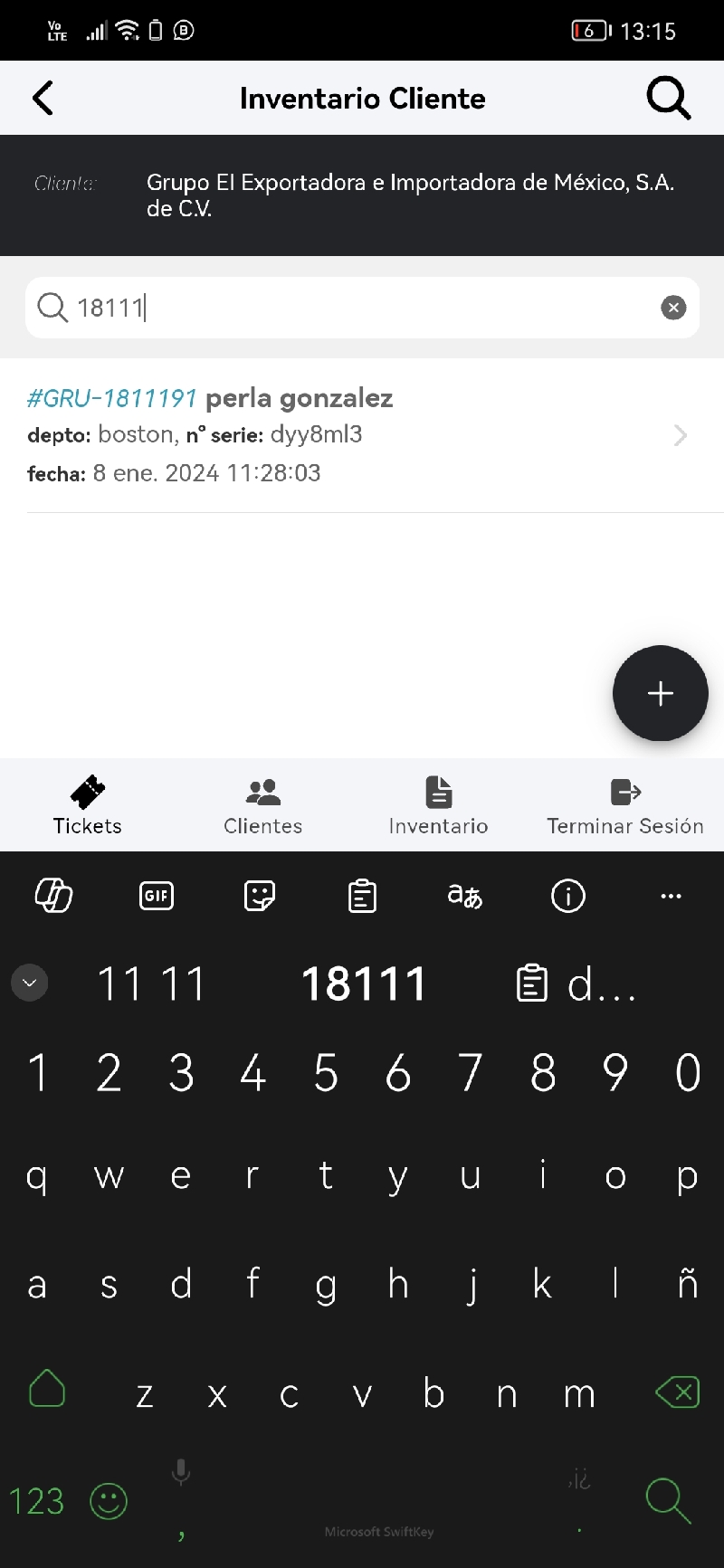This screenshot has width=724, height=1568.
Task: Switch to the Tickets tab
Action: 88,804
